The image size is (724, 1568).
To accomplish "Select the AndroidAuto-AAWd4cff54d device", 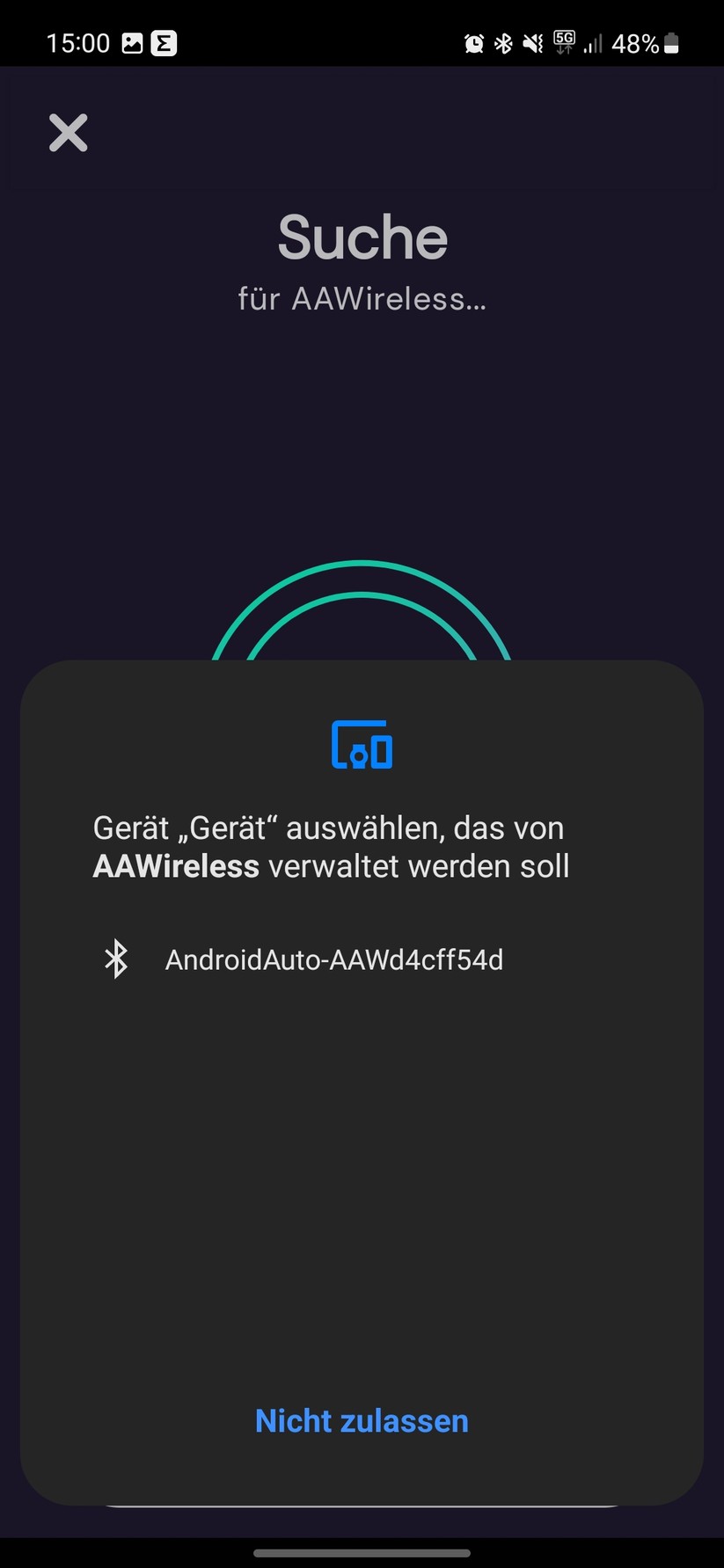I will 333,959.
